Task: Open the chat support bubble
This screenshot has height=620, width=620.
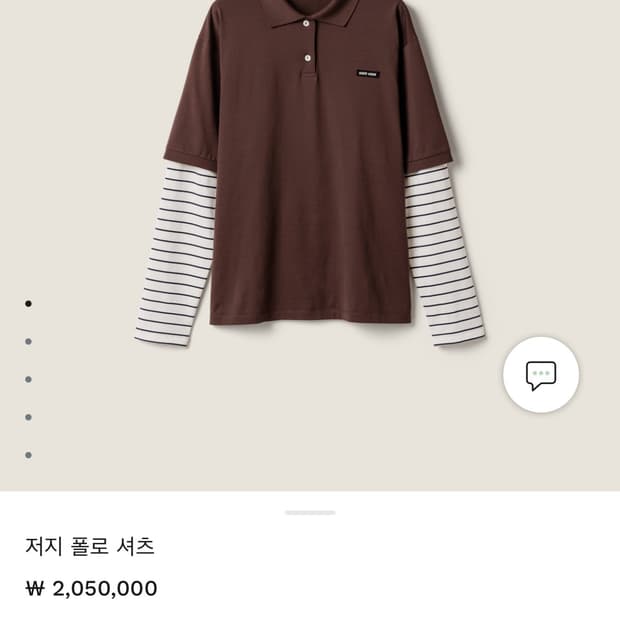Action: 540,376
